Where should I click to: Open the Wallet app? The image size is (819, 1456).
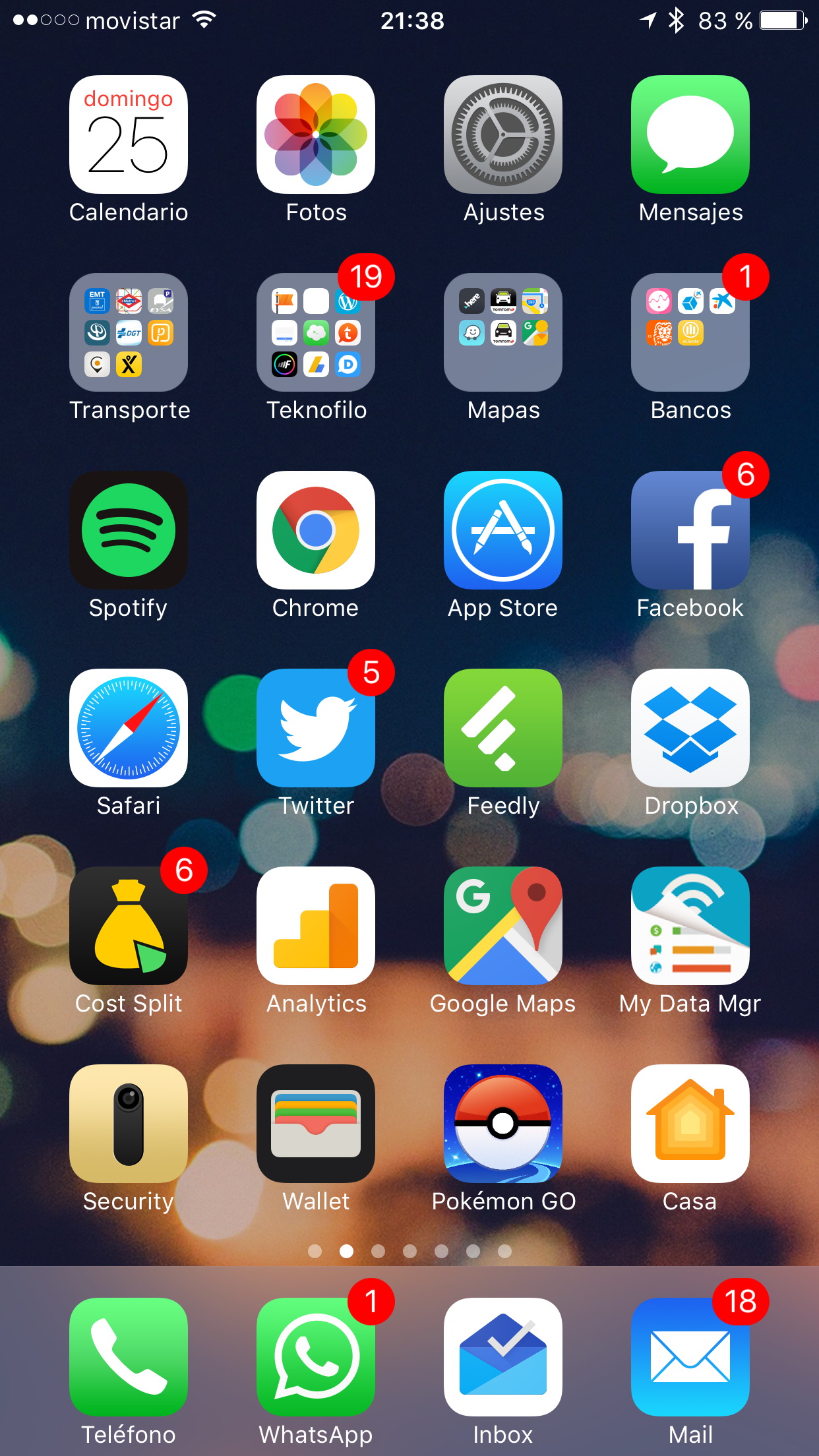tap(316, 1124)
